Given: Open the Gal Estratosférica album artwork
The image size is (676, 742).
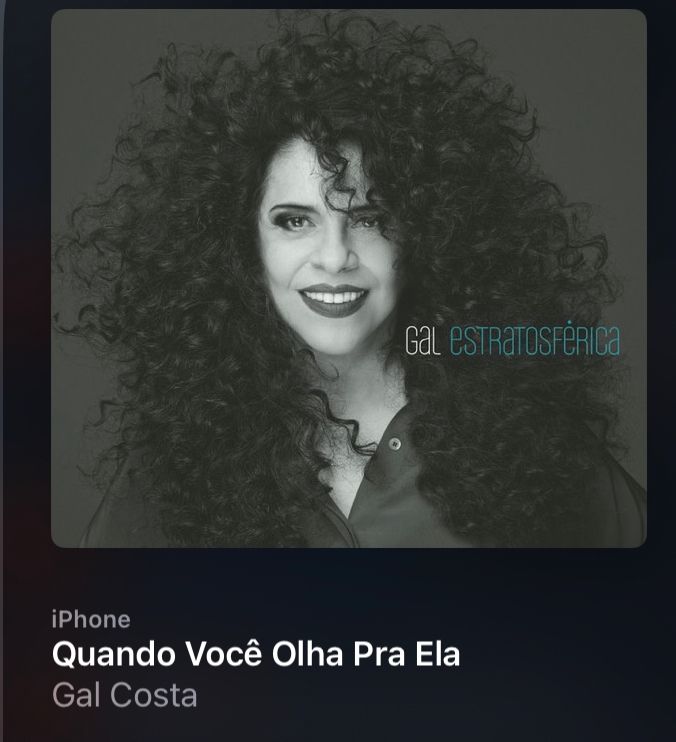Looking at the screenshot, I should click(348, 278).
